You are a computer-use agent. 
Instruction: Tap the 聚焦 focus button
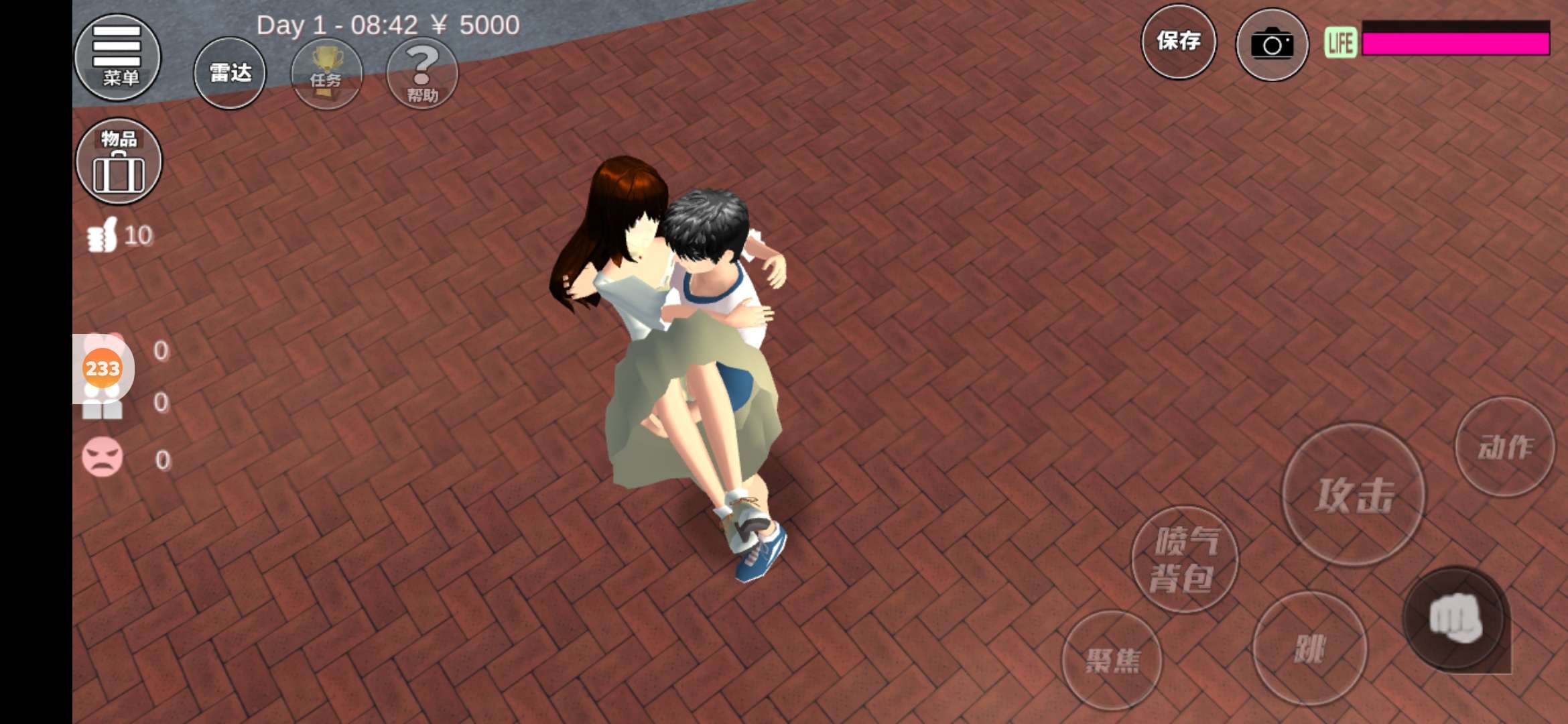point(1112,660)
